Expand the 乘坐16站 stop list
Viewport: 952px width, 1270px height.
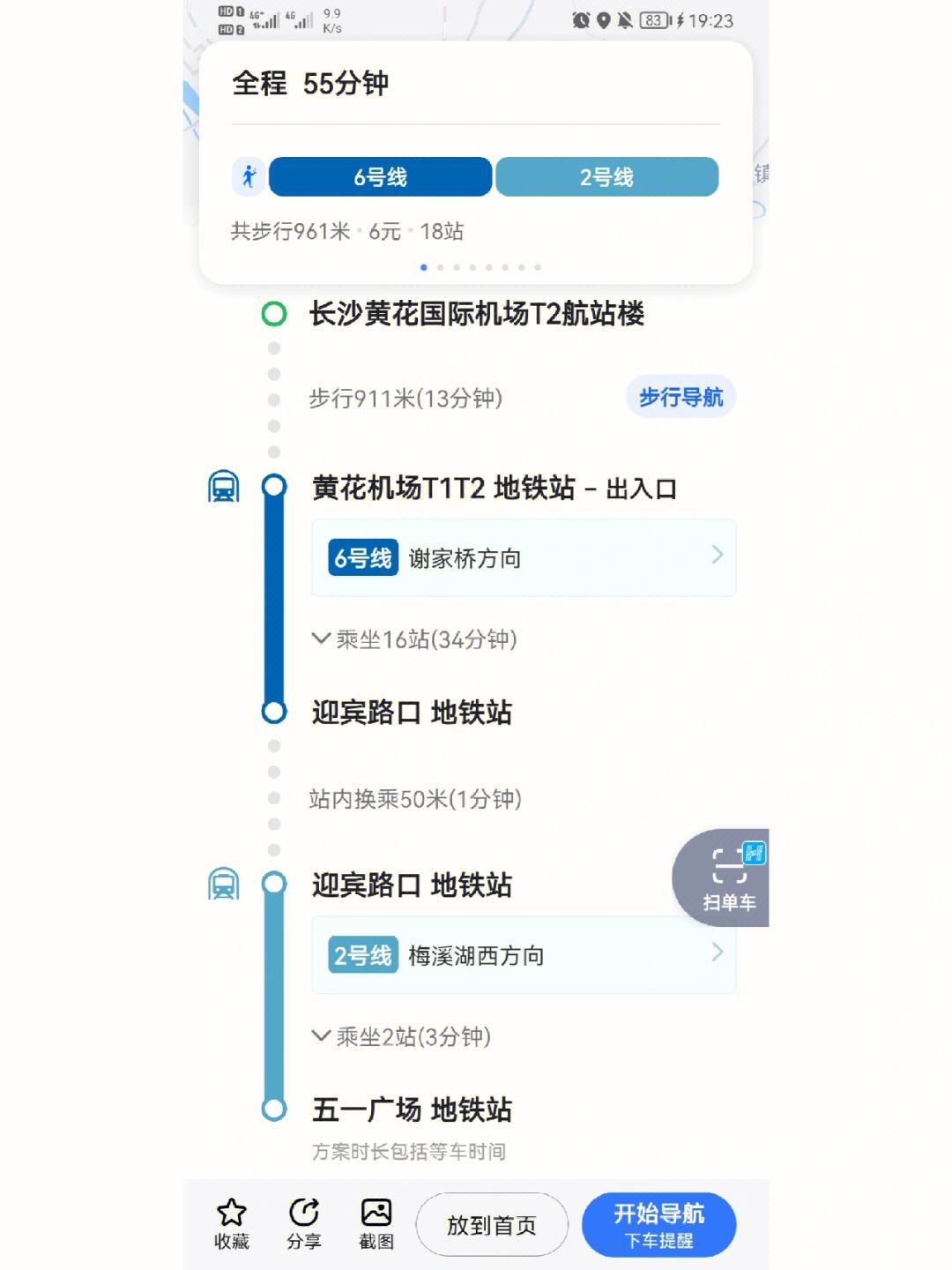pos(415,639)
